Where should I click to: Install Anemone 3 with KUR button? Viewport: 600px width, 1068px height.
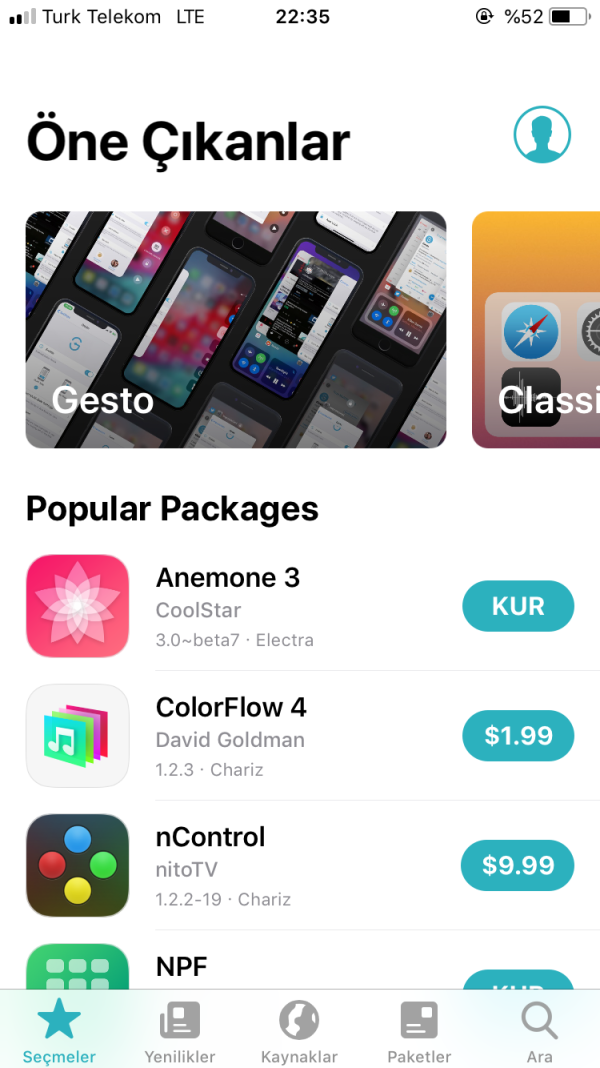point(518,607)
